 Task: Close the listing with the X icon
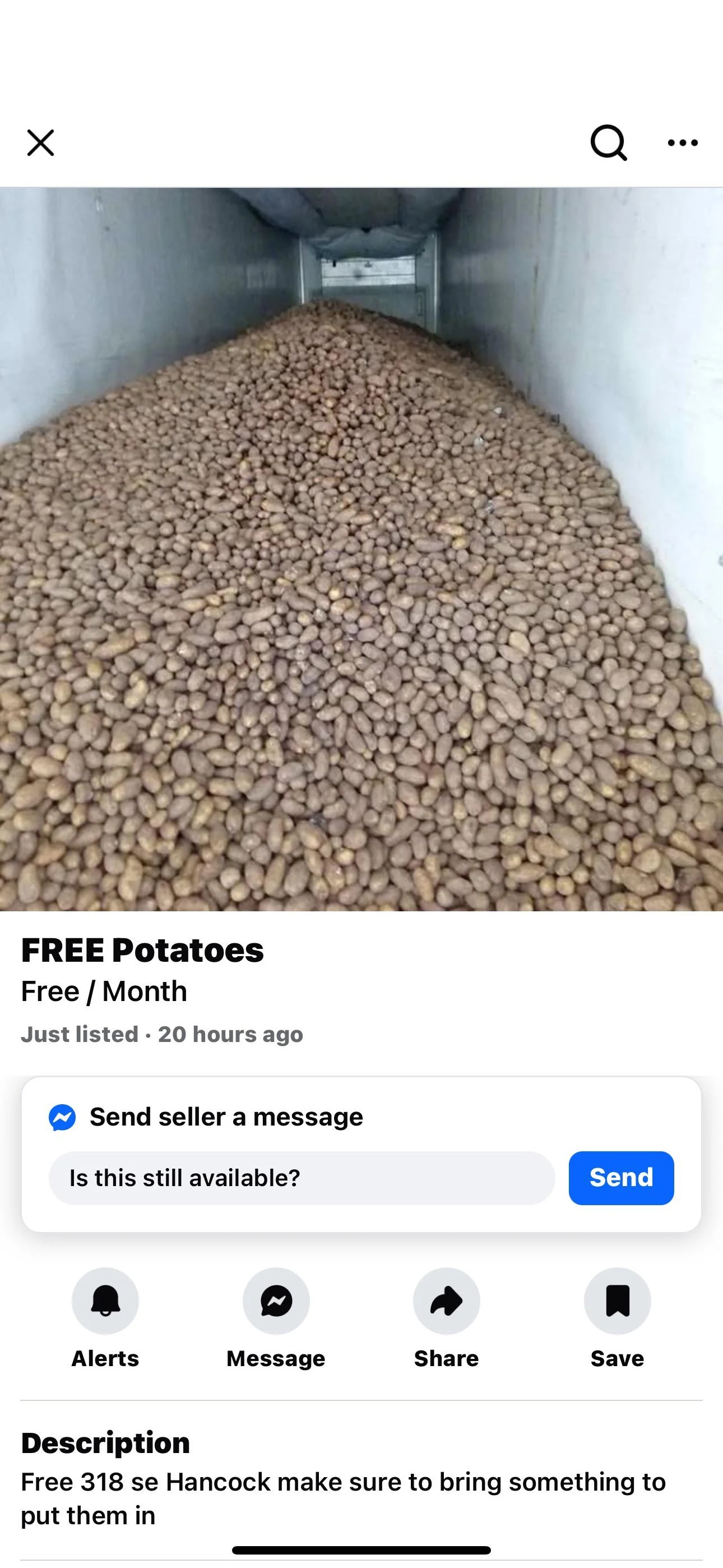click(x=40, y=143)
